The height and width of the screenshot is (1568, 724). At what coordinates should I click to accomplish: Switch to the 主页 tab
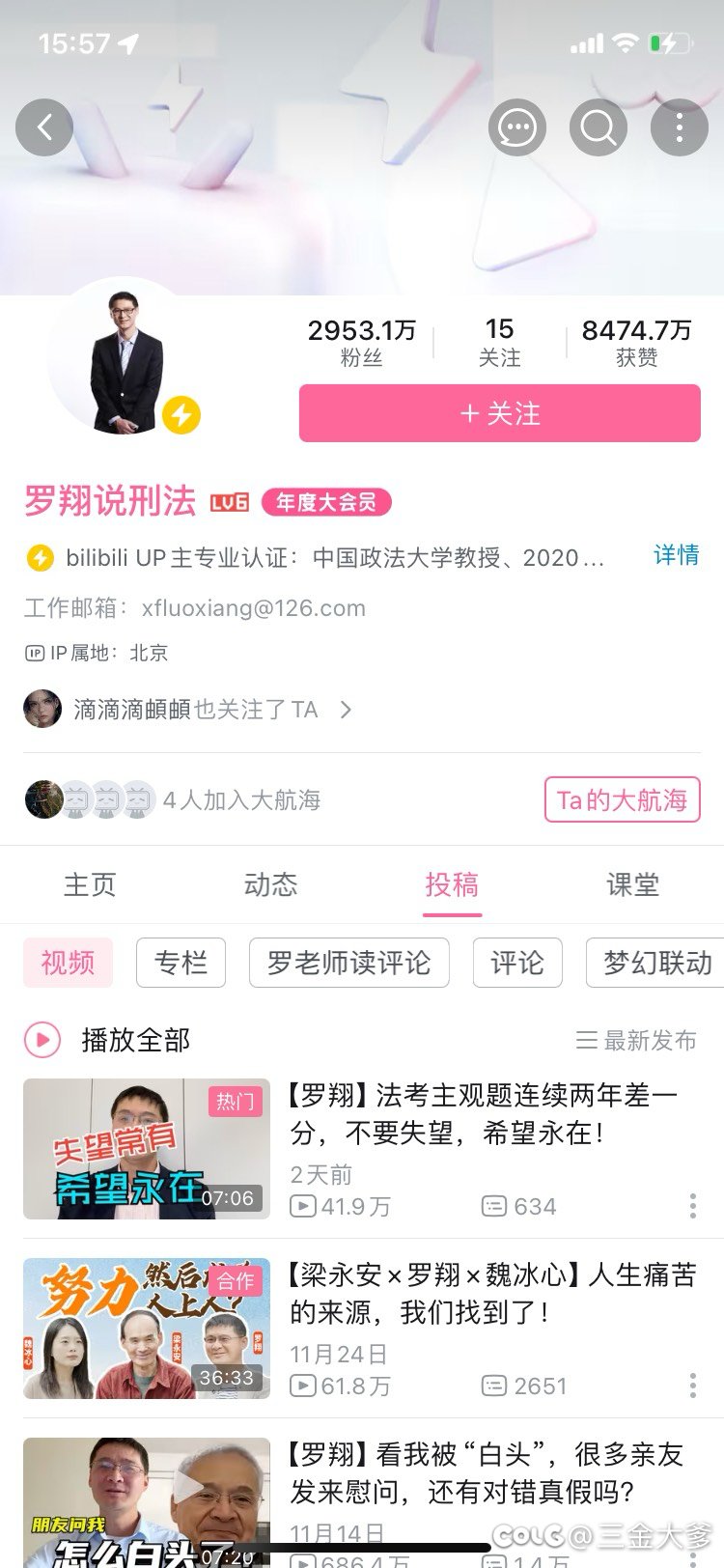tap(90, 884)
